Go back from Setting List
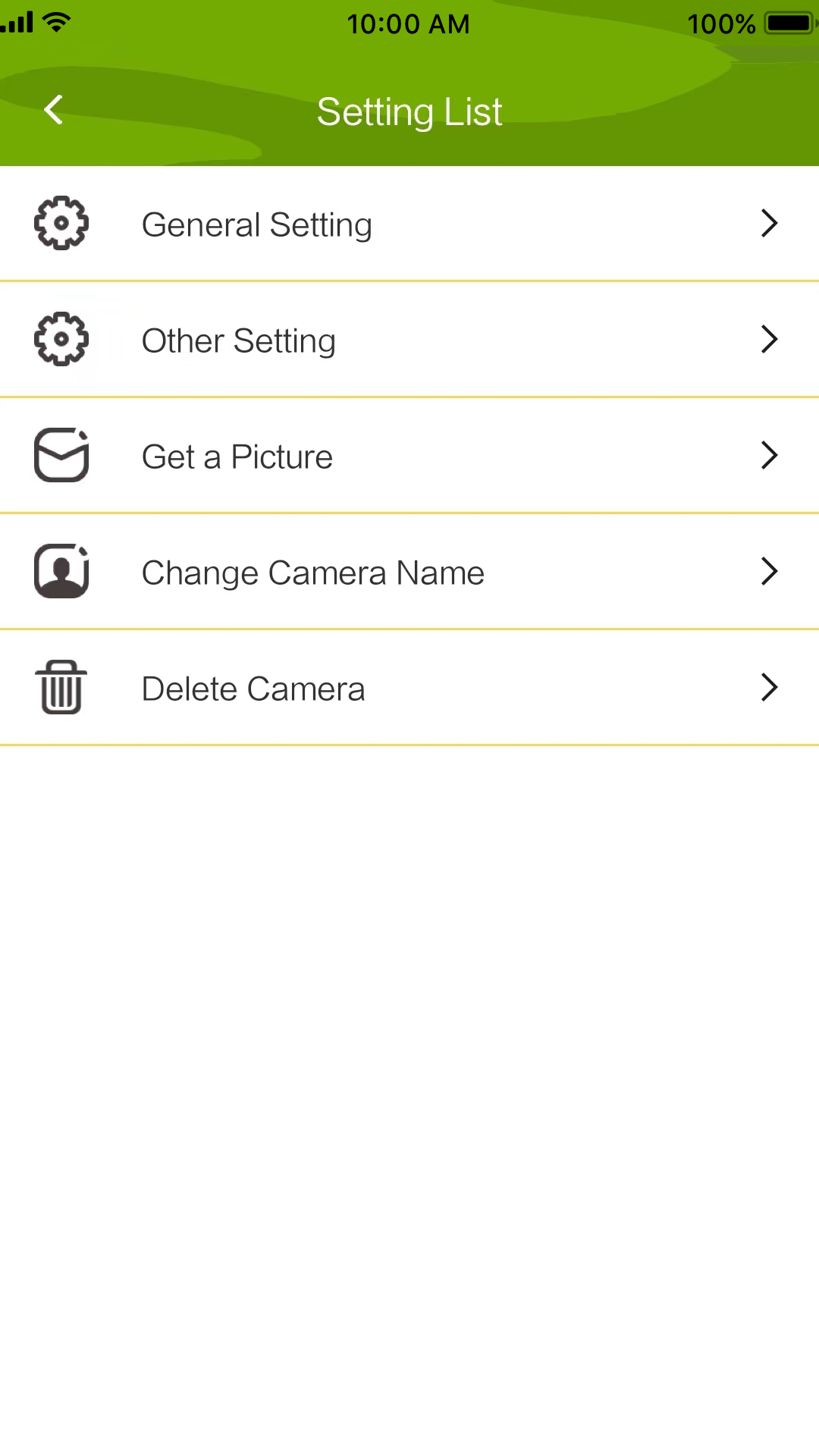 [53, 110]
